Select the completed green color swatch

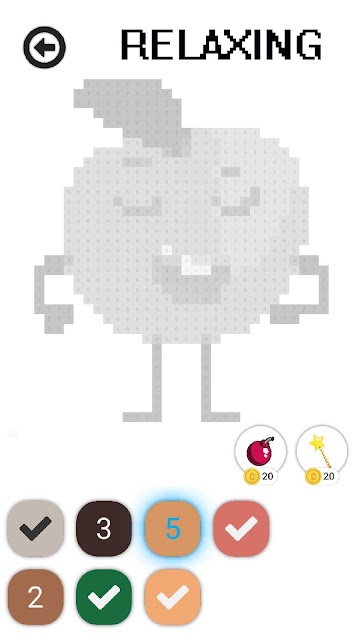[x=104, y=597]
